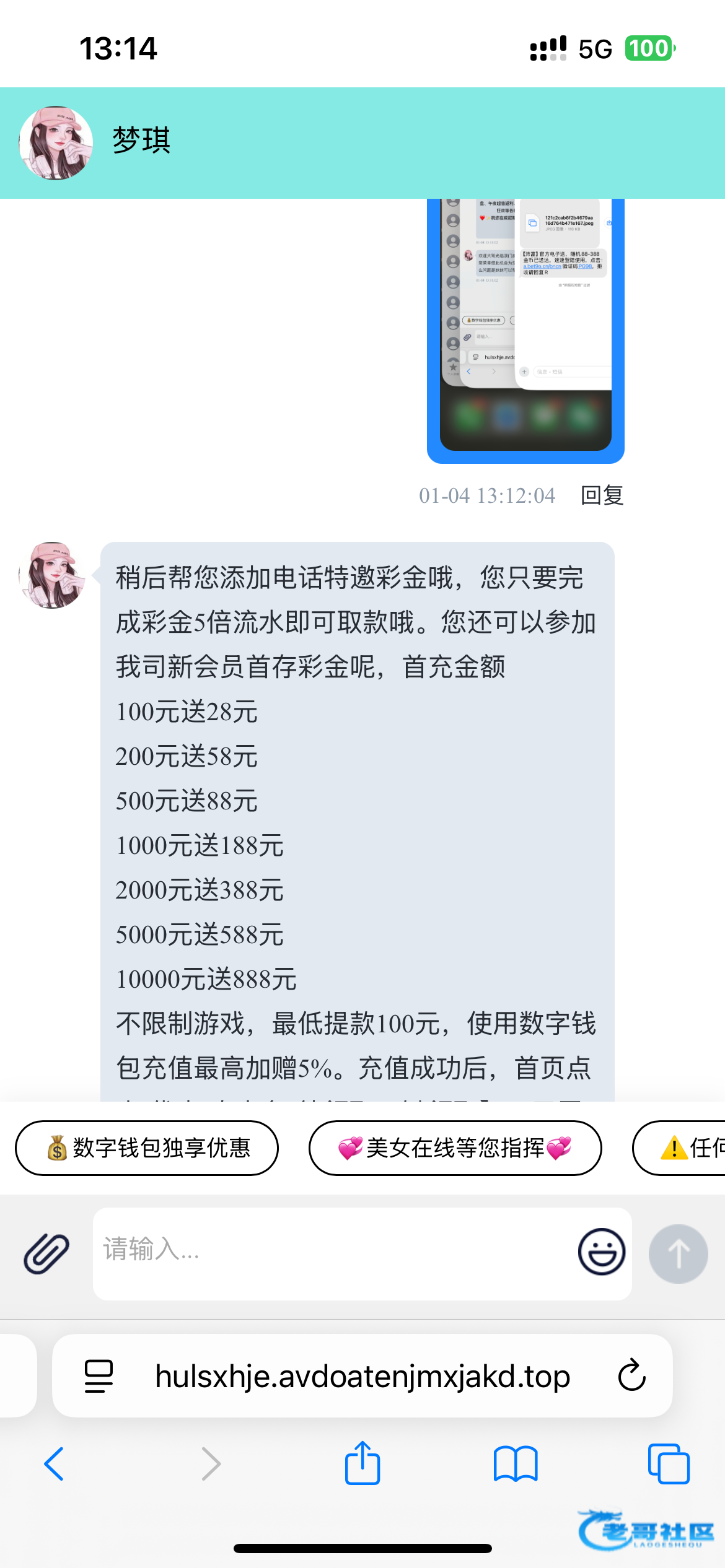Select the 数字钱包独享优惠 quick reply chip
This screenshot has width=725, height=1568.
tap(147, 1148)
